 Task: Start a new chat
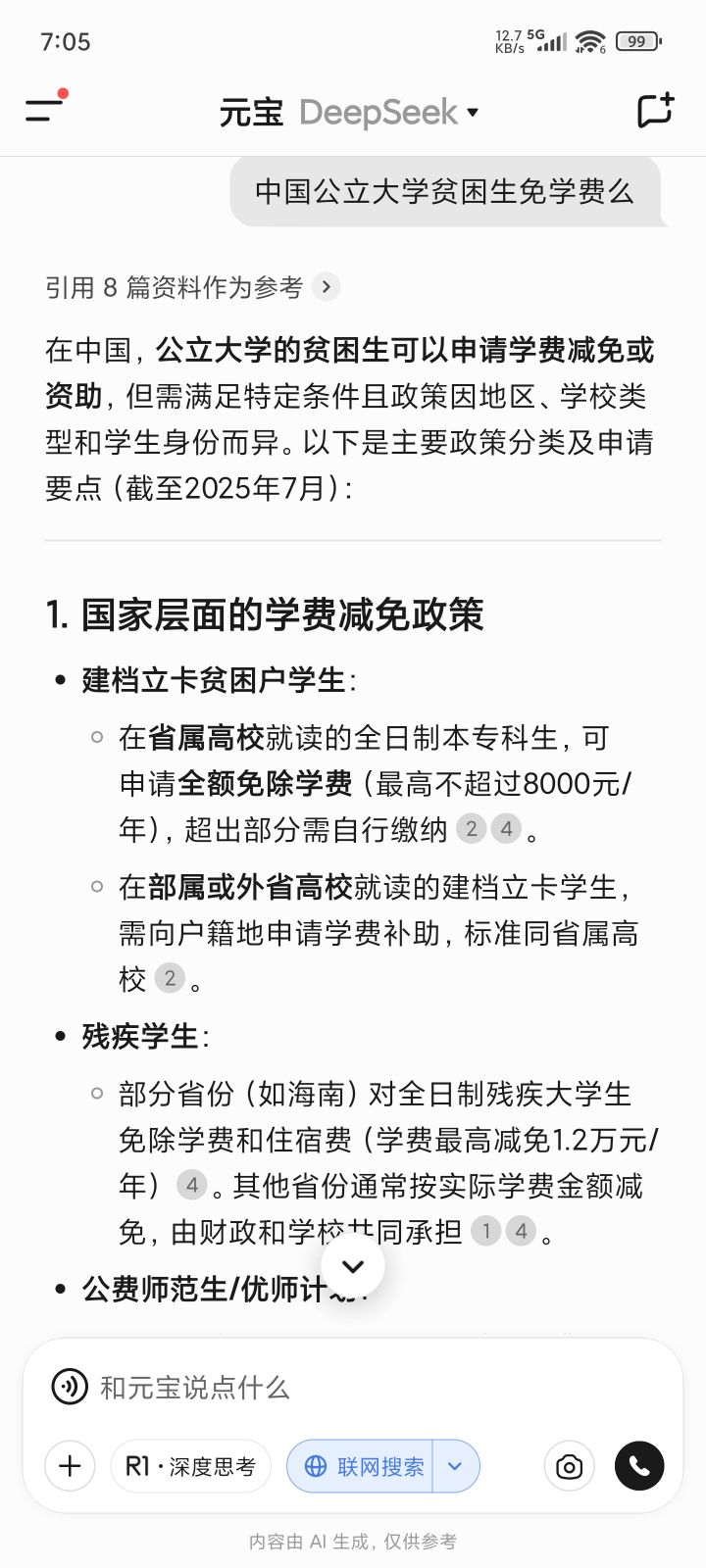pos(655,111)
